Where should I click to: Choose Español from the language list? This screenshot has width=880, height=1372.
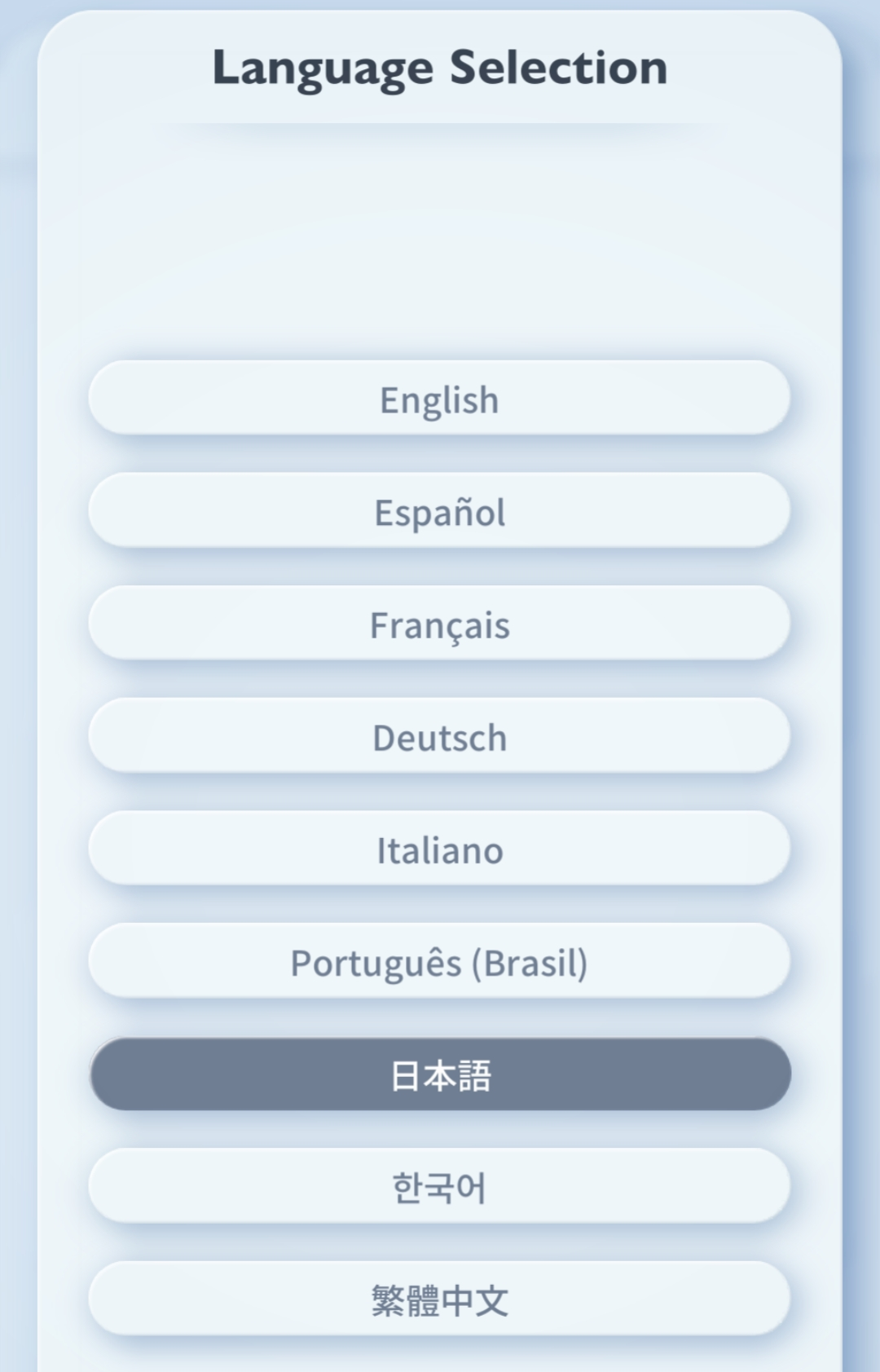pos(440,512)
